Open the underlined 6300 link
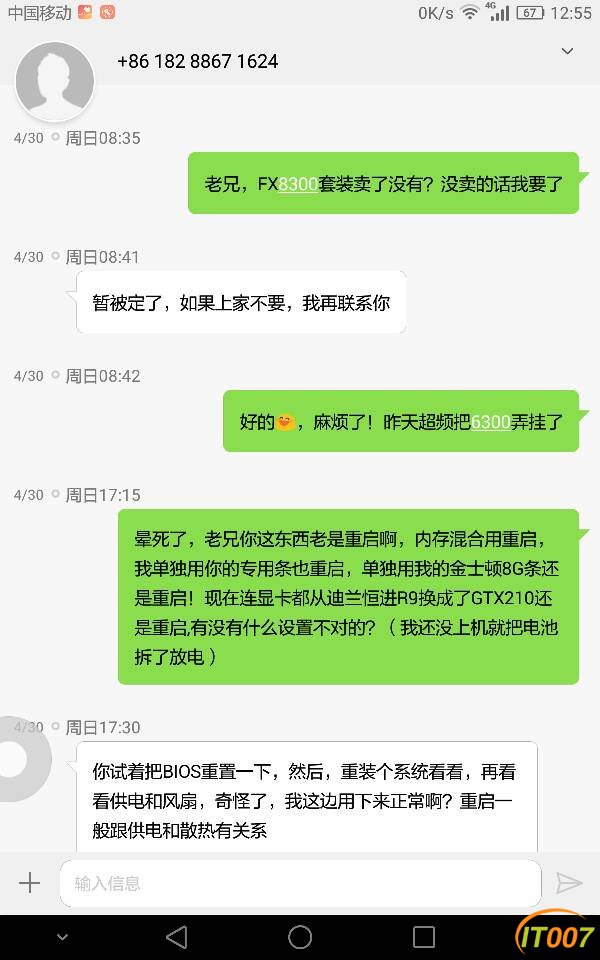This screenshot has height=960, width=600. [x=491, y=422]
